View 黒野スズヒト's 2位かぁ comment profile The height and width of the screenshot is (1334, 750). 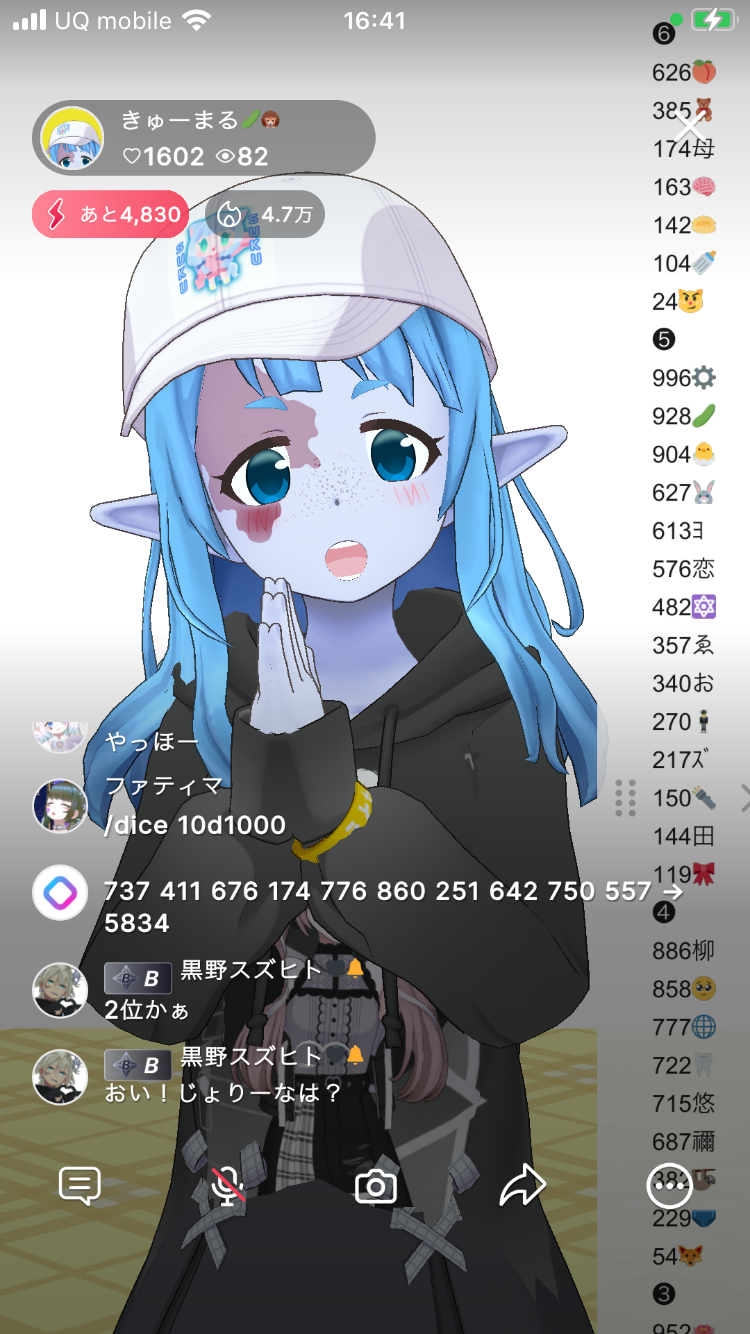tap(60, 990)
